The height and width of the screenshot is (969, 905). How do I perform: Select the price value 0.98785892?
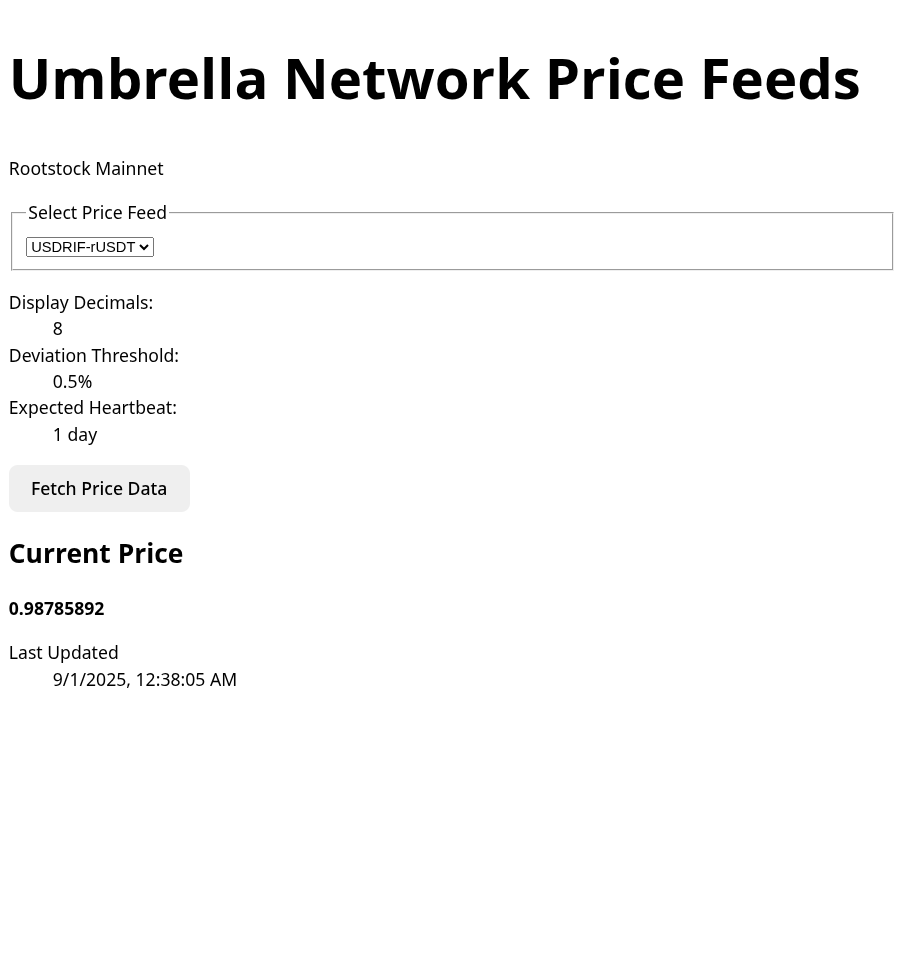[56, 608]
